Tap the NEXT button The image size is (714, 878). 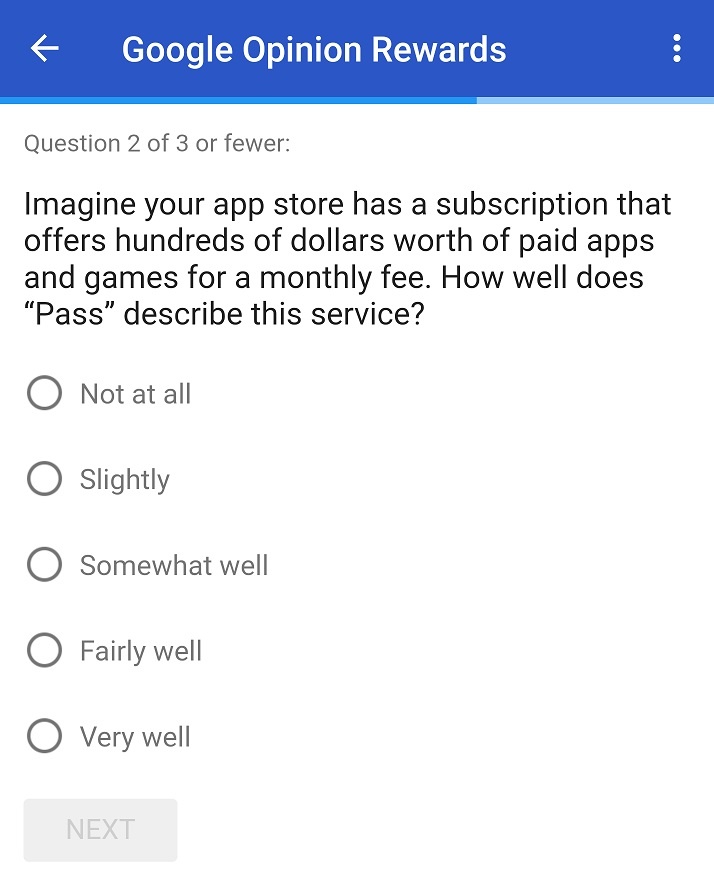100,829
